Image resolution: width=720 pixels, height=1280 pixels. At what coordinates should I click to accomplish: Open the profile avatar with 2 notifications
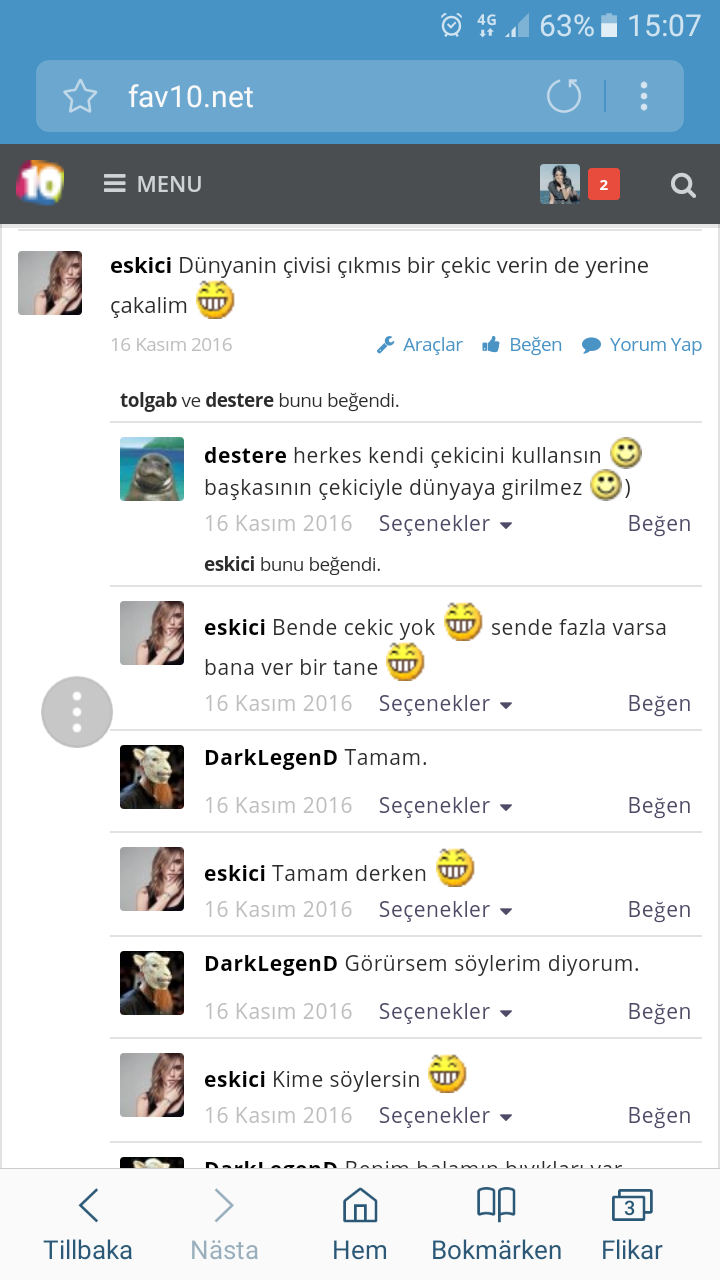(x=560, y=184)
